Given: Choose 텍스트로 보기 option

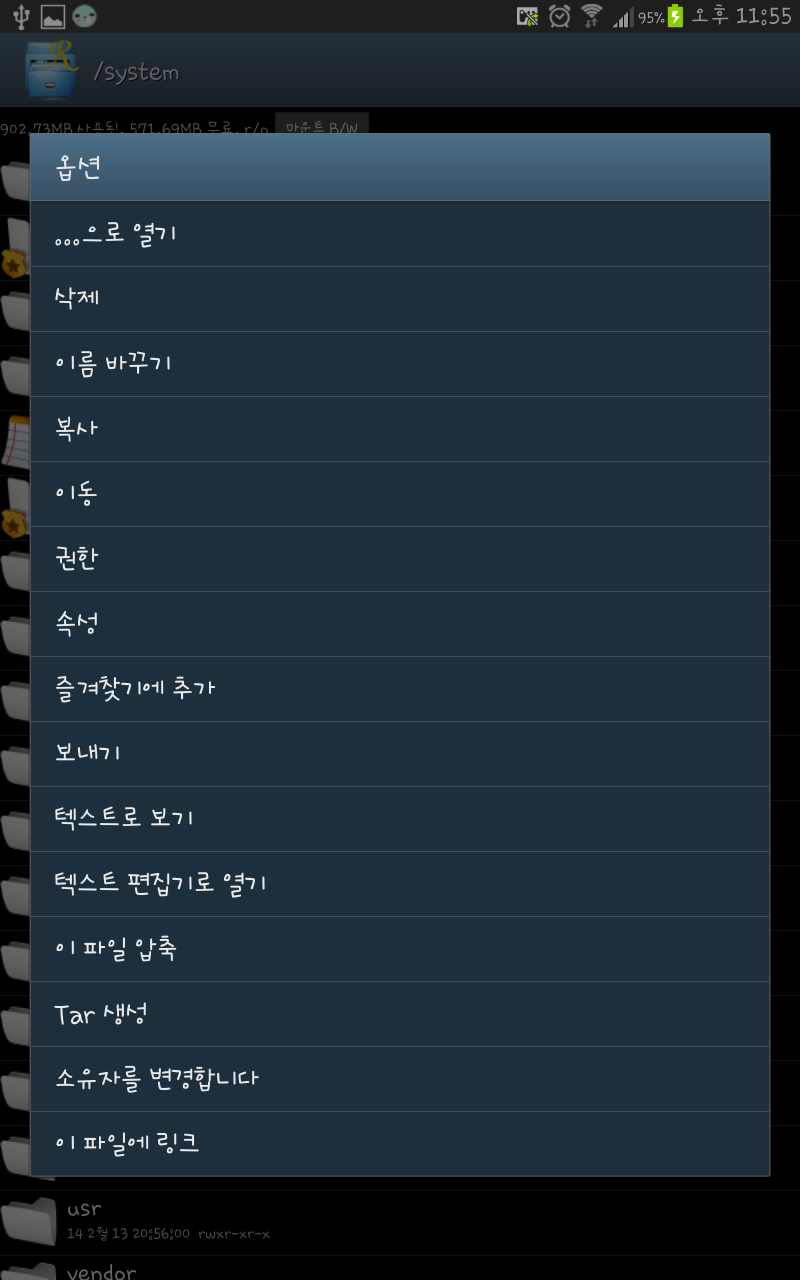Looking at the screenshot, I should click(400, 819).
